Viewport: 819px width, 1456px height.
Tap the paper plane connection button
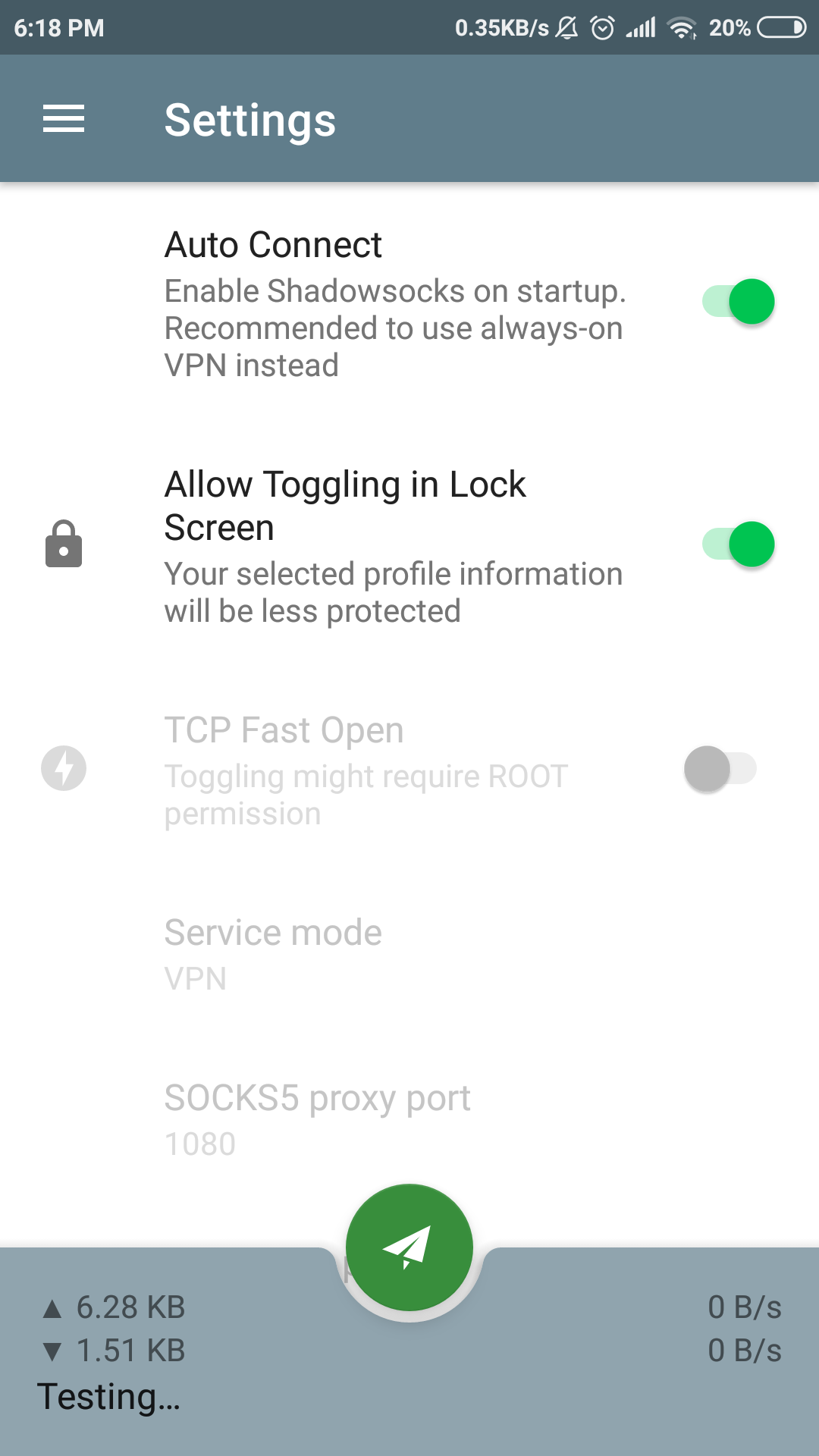(x=409, y=1247)
